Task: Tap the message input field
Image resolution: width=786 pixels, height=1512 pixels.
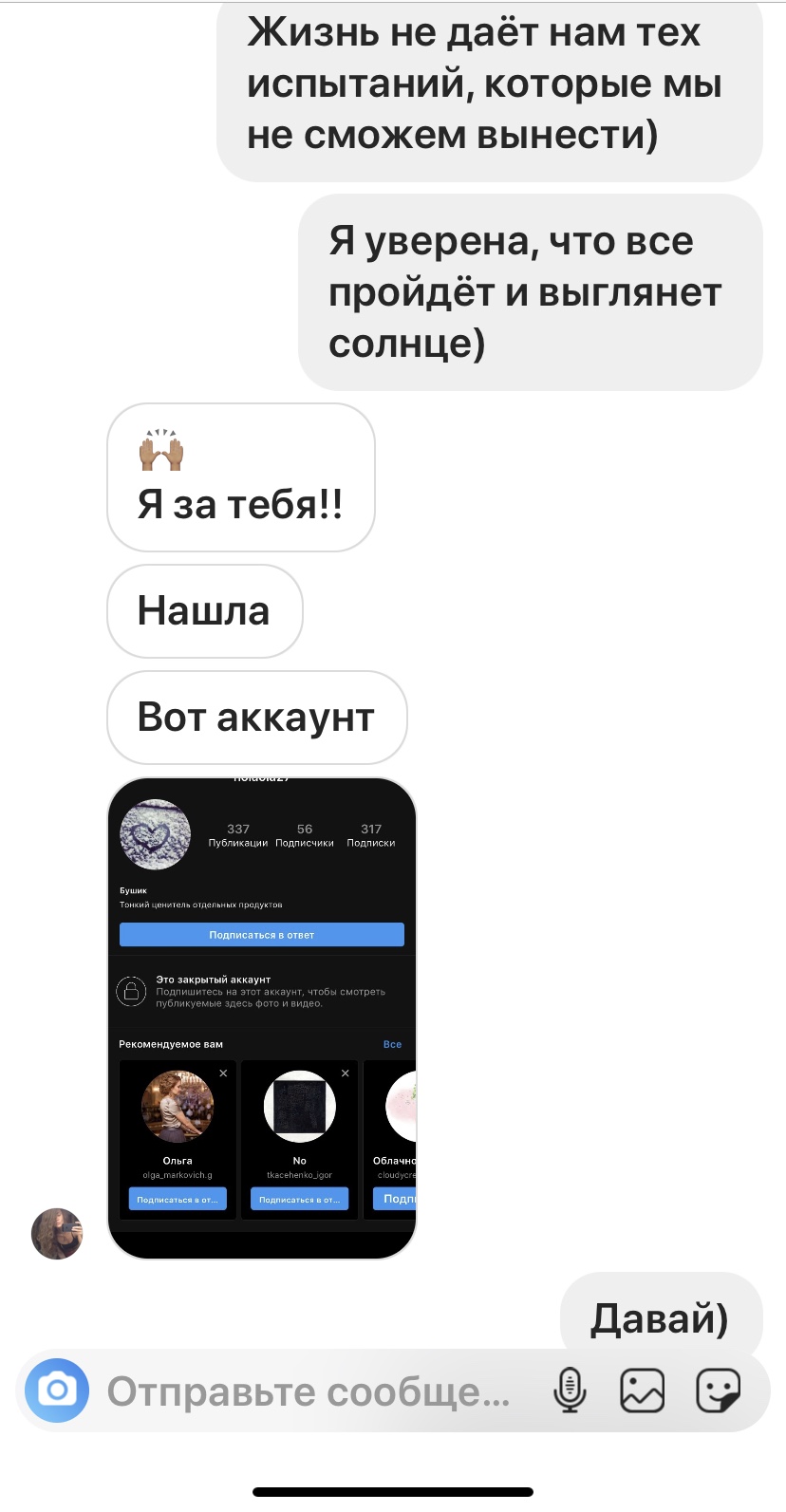Action: [x=309, y=1392]
